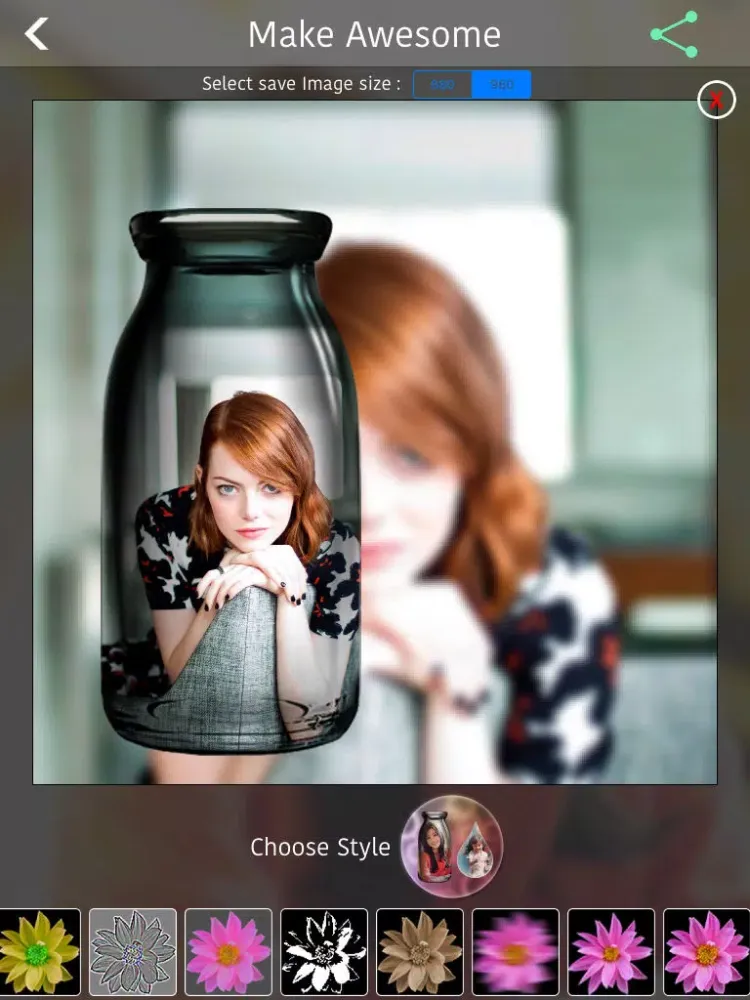Go back using the top arrow
Screen dimensions: 750x1000
37,34
